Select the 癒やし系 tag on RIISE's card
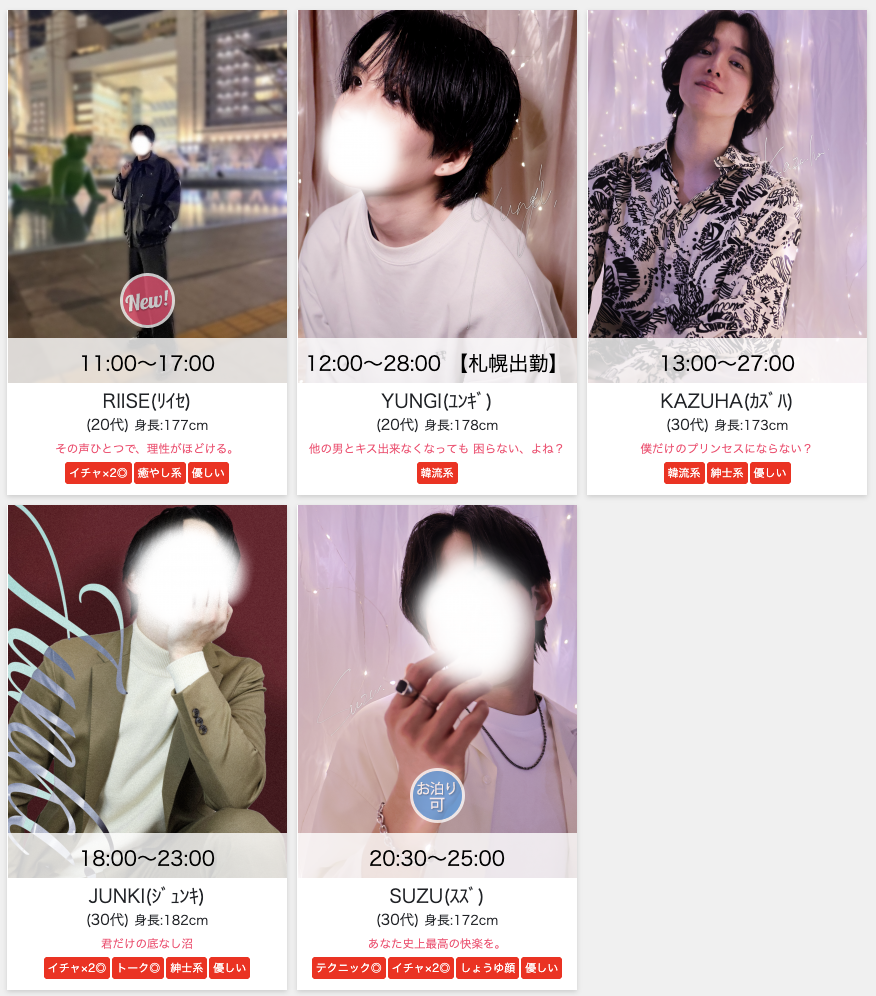 point(160,473)
